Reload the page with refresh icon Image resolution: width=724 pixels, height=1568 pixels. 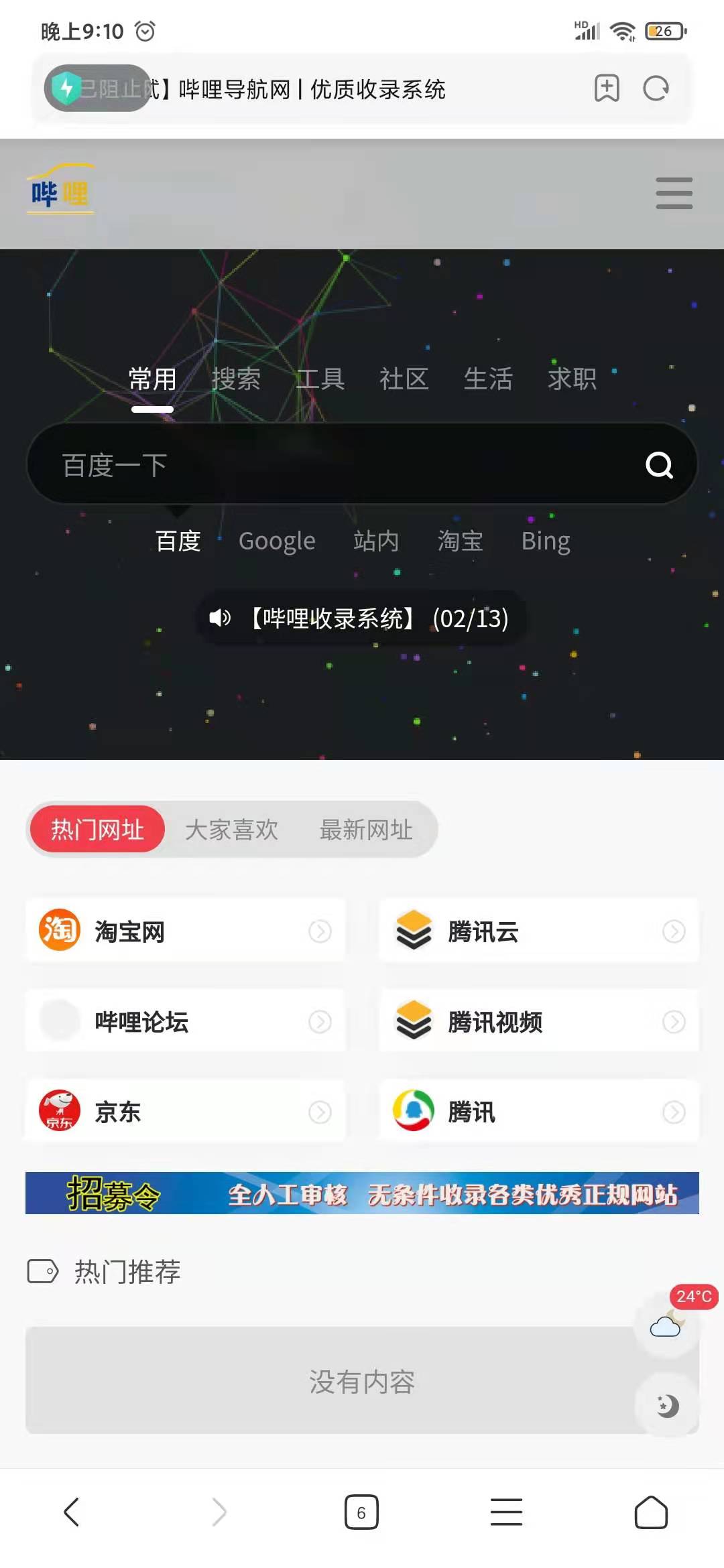656,88
